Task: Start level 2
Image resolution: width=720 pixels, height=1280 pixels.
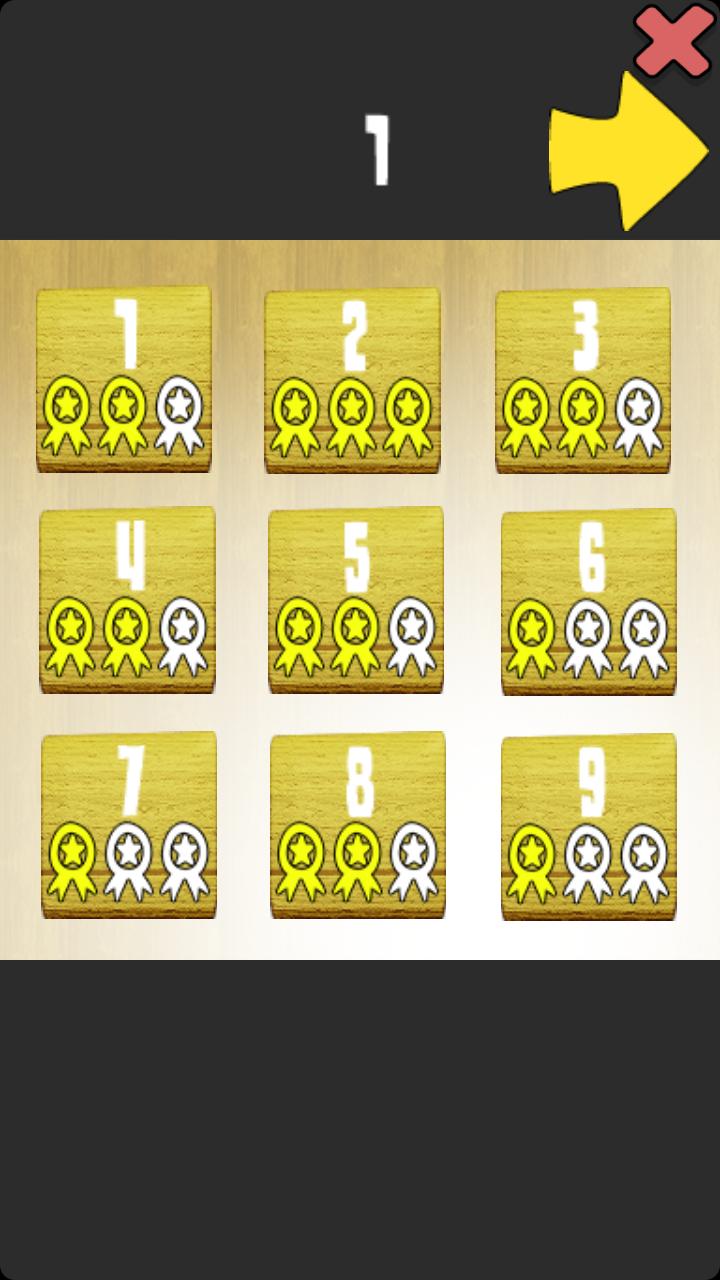Action: [352, 380]
